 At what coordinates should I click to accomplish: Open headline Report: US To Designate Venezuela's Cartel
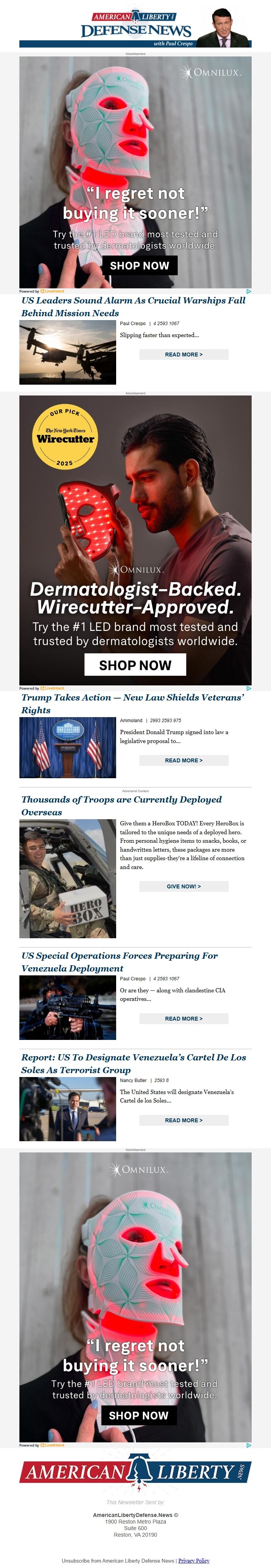tap(133, 1064)
